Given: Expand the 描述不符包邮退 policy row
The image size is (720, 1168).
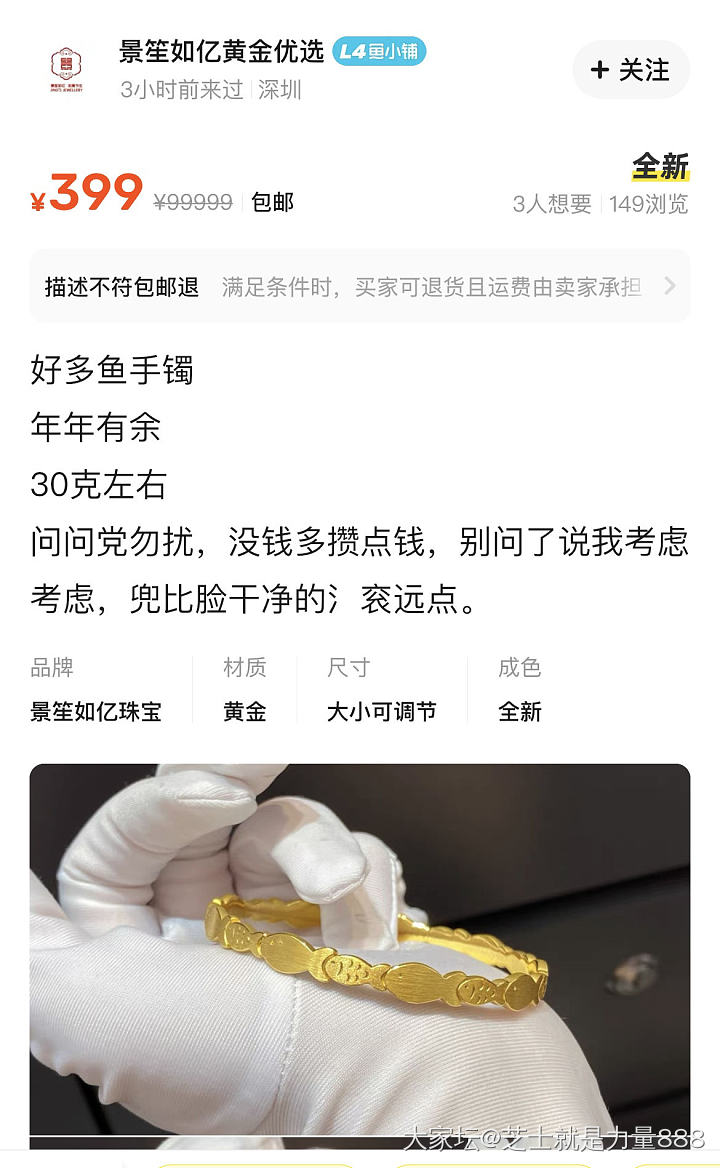Looking at the screenshot, I should pos(360,287).
